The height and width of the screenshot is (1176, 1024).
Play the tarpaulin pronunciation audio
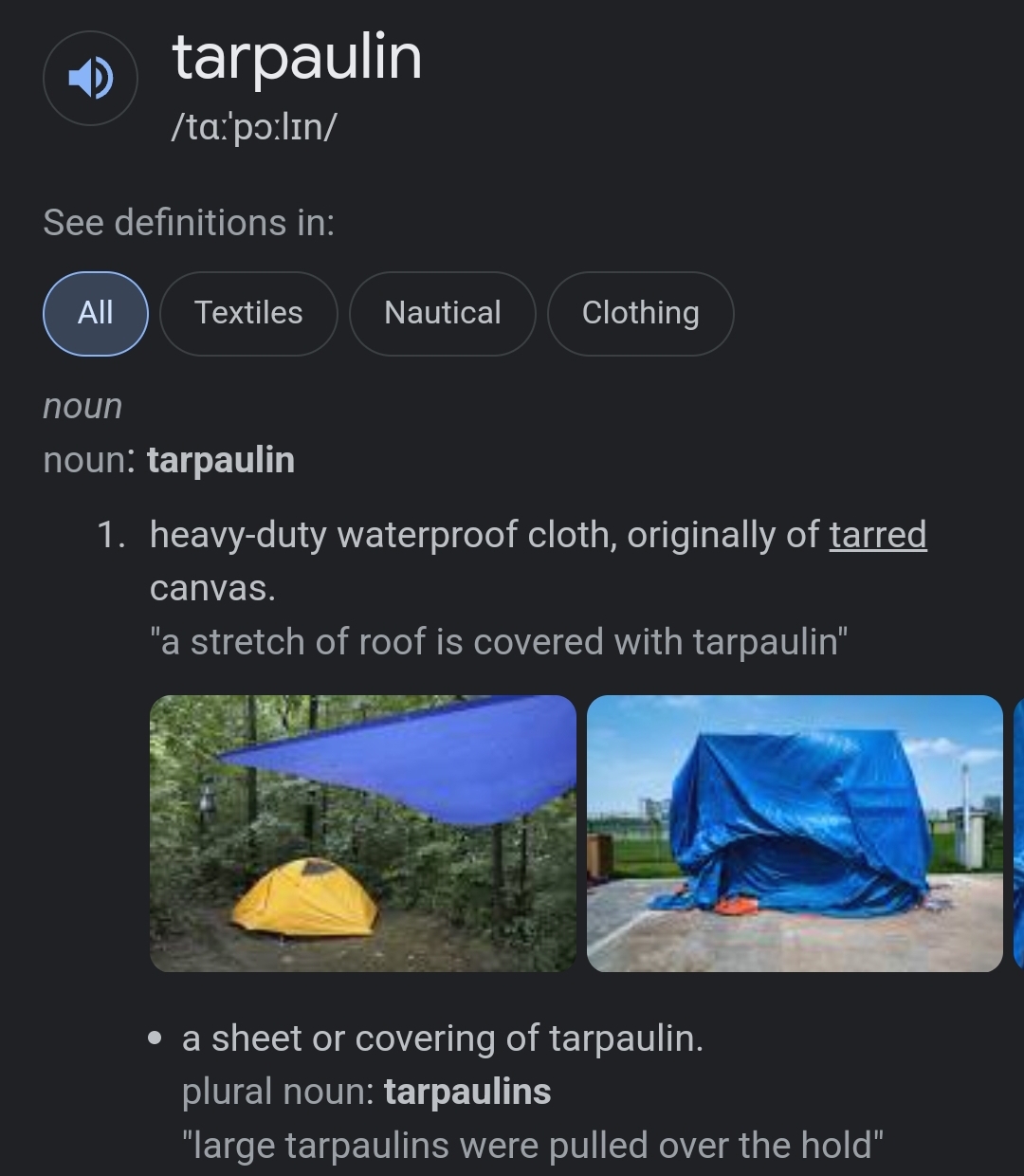pyautogui.click(x=90, y=78)
